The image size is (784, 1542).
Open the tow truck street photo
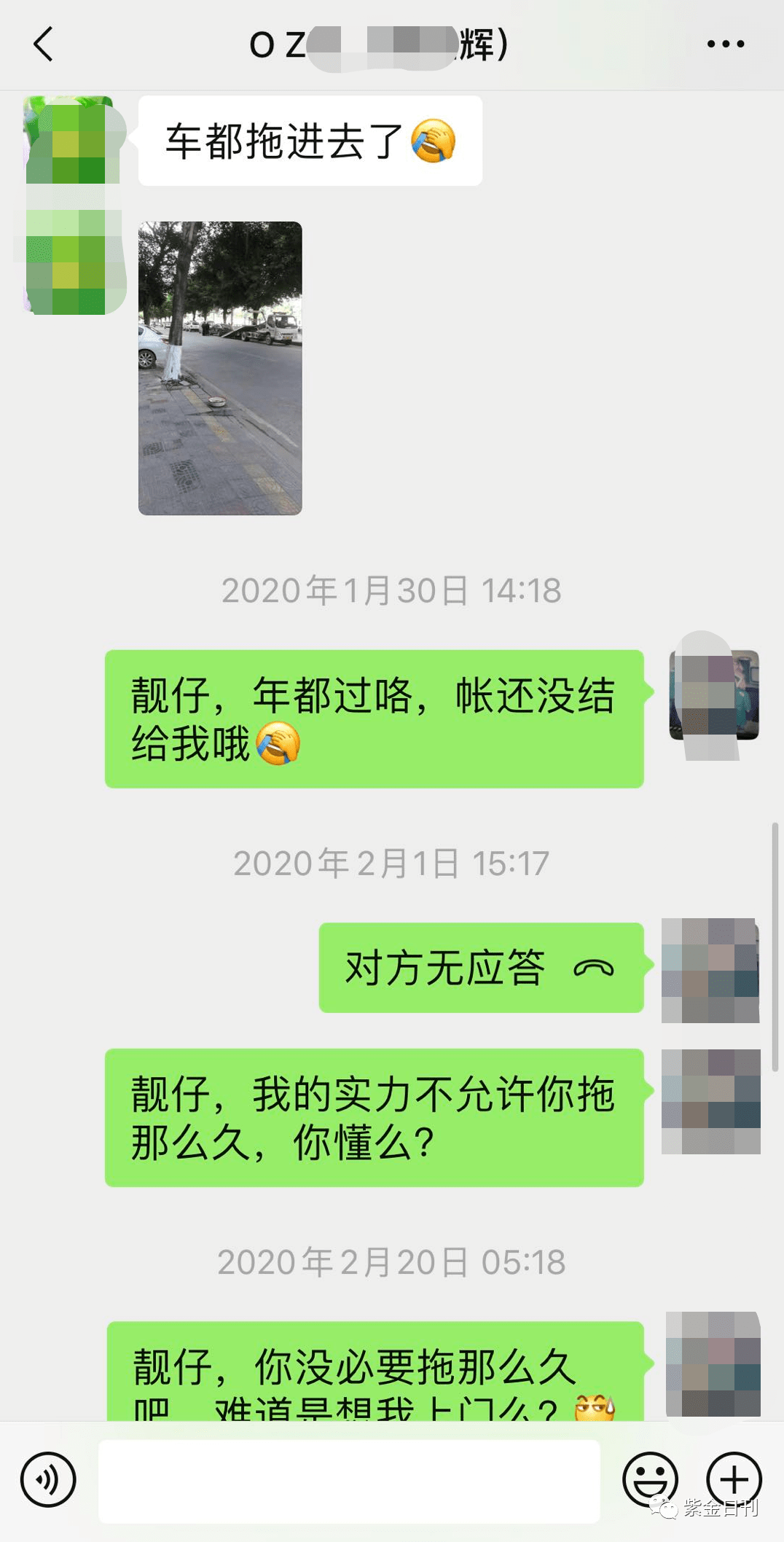tap(220, 368)
